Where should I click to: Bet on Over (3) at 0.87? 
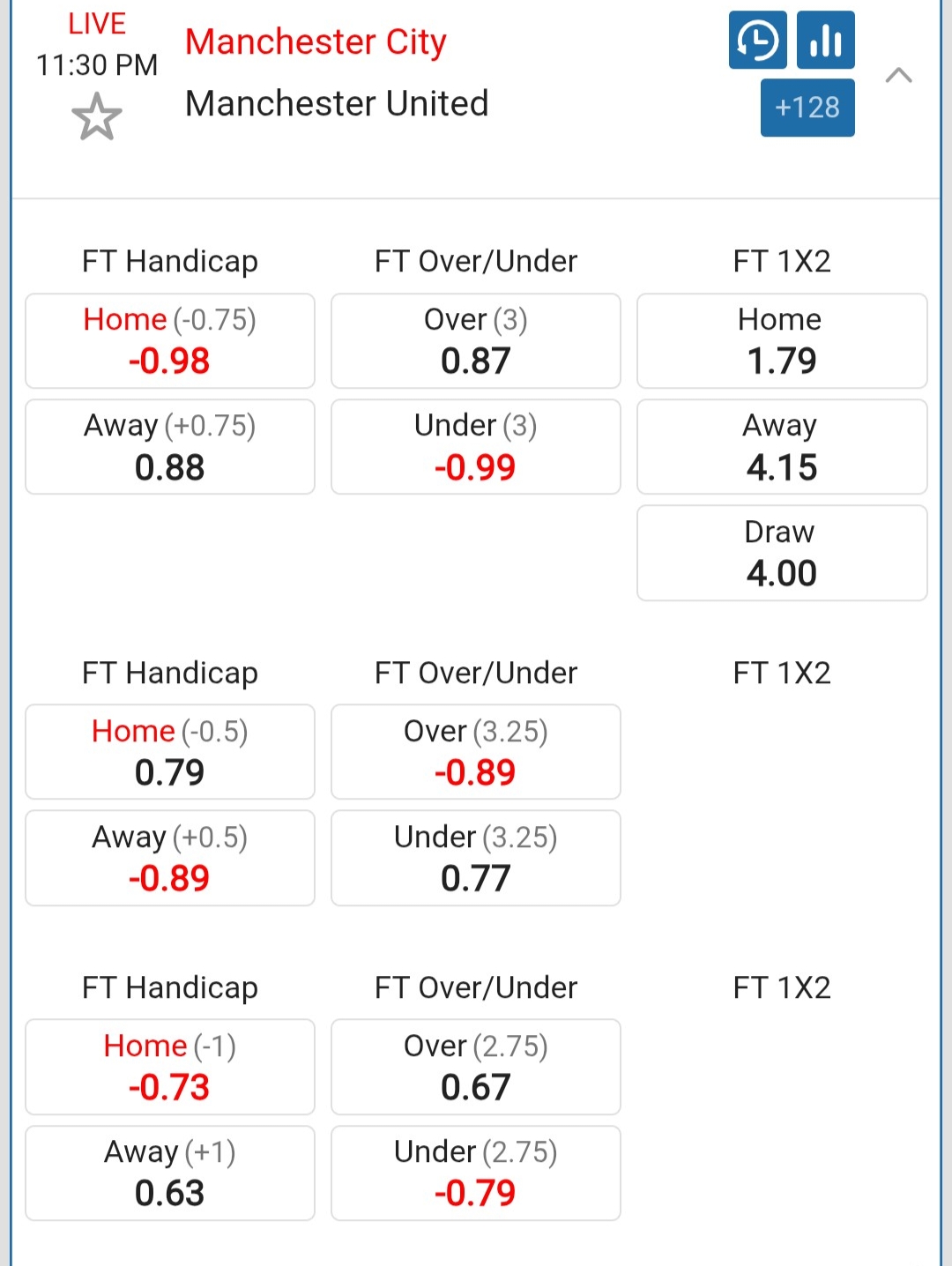click(x=476, y=341)
